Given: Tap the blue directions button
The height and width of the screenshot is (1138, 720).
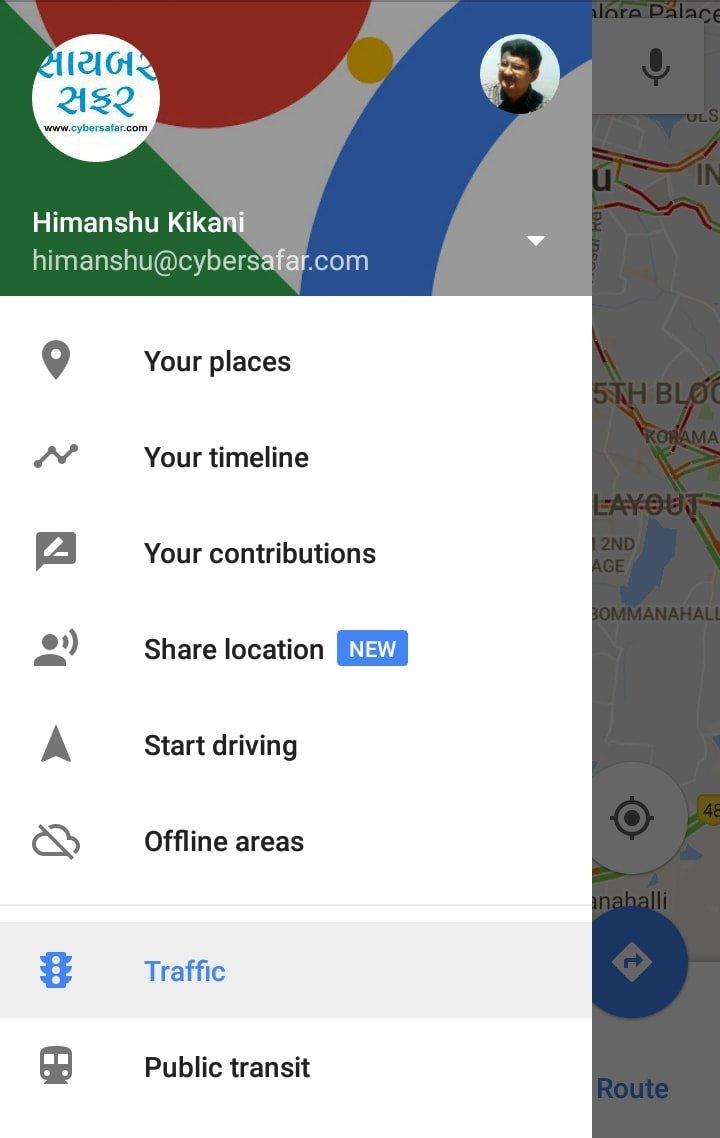Looking at the screenshot, I should click(x=632, y=962).
